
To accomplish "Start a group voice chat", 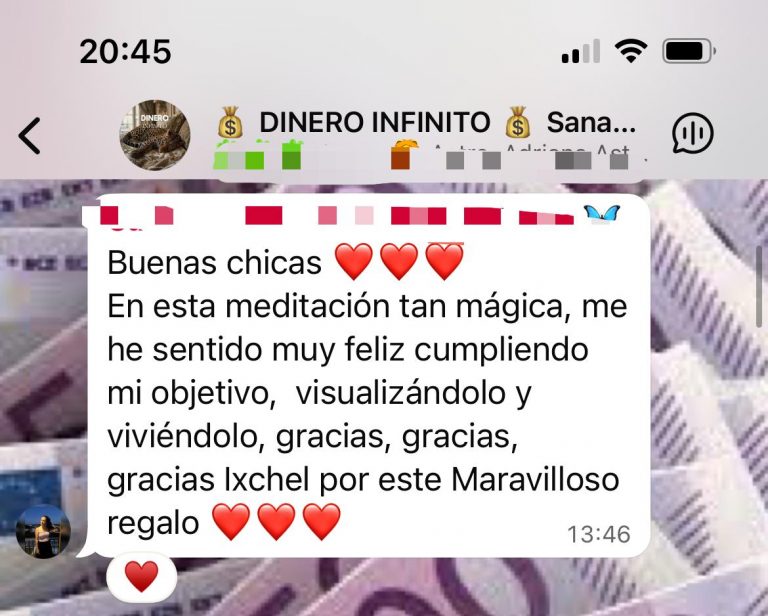I will tap(692, 134).
